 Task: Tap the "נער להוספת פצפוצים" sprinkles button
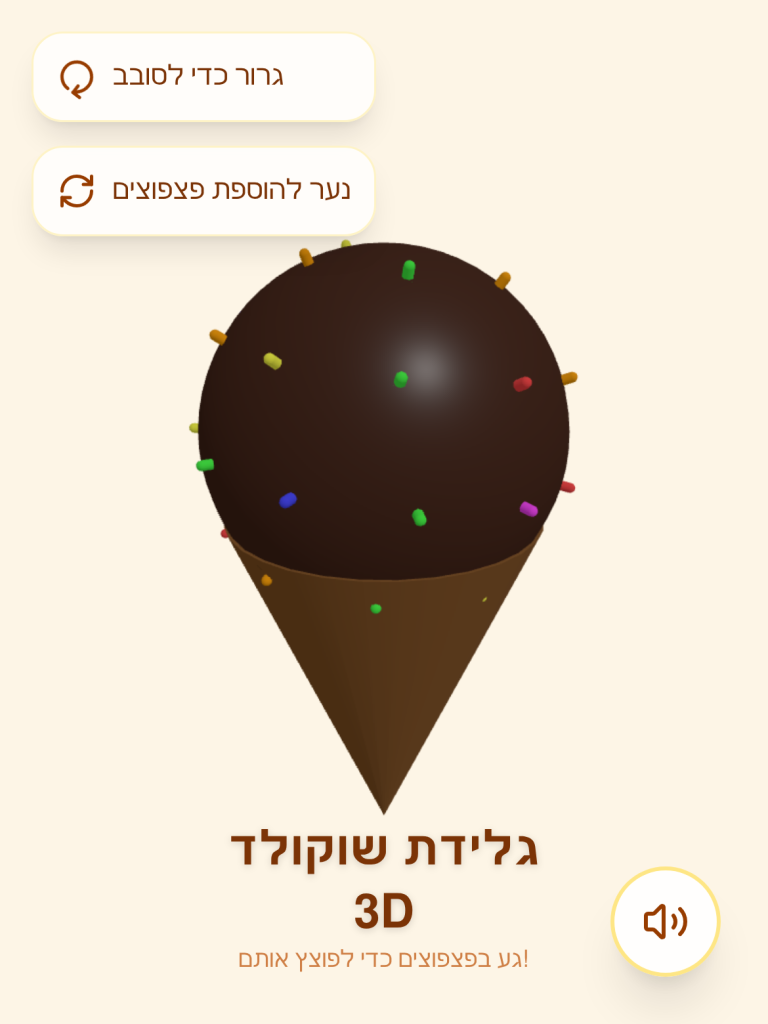pos(204,191)
